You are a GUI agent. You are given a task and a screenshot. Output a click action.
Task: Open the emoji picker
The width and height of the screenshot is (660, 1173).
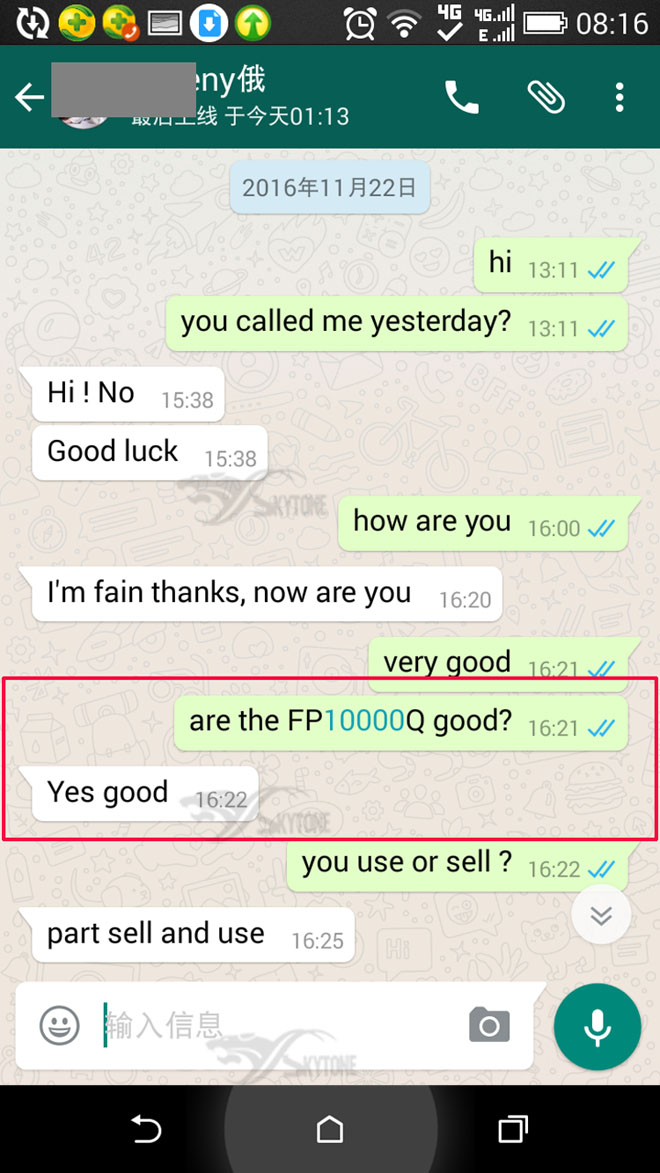point(59,1025)
